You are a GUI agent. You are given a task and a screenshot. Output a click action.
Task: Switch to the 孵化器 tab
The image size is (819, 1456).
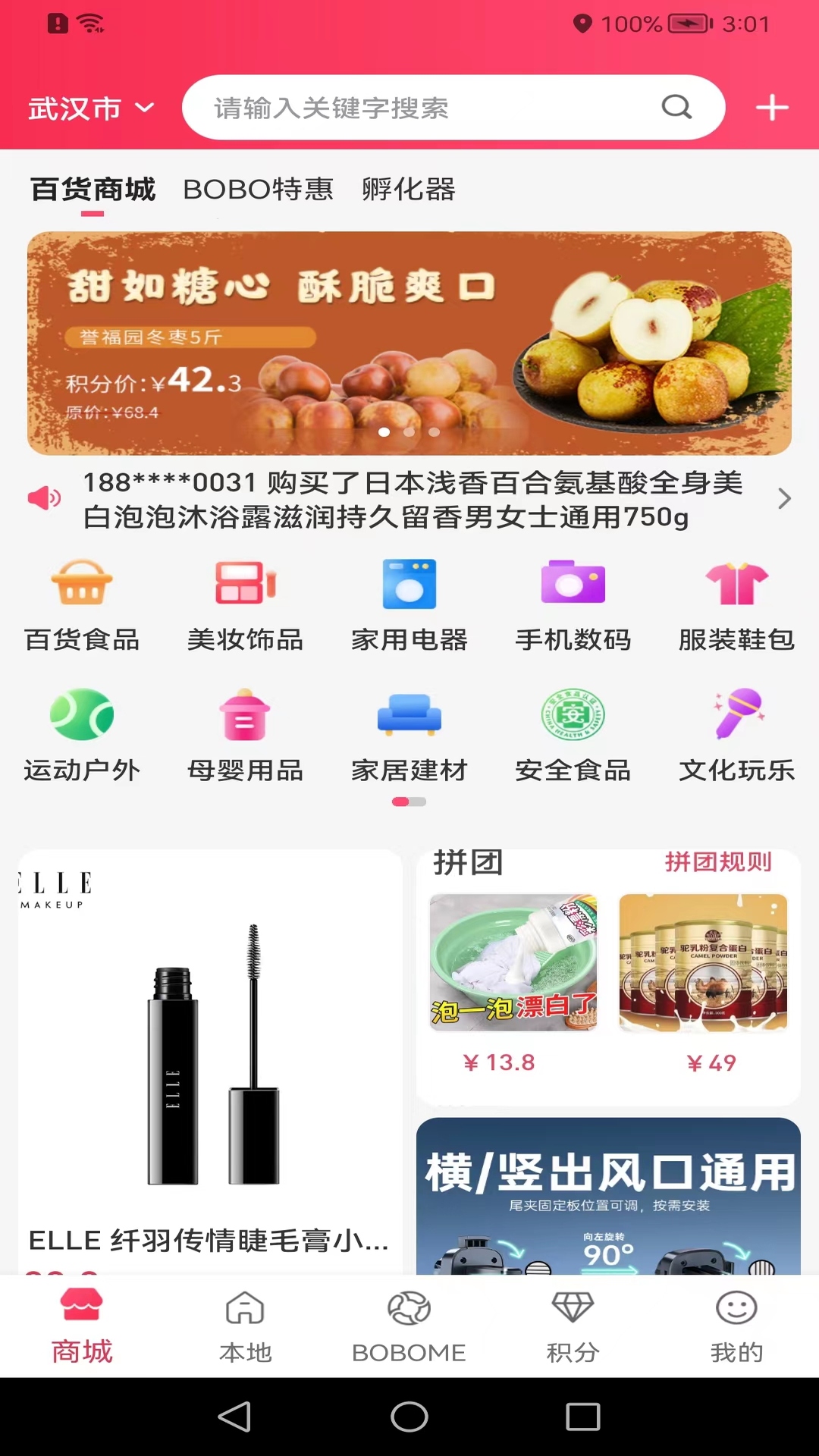pyautogui.click(x=409, y=190)
